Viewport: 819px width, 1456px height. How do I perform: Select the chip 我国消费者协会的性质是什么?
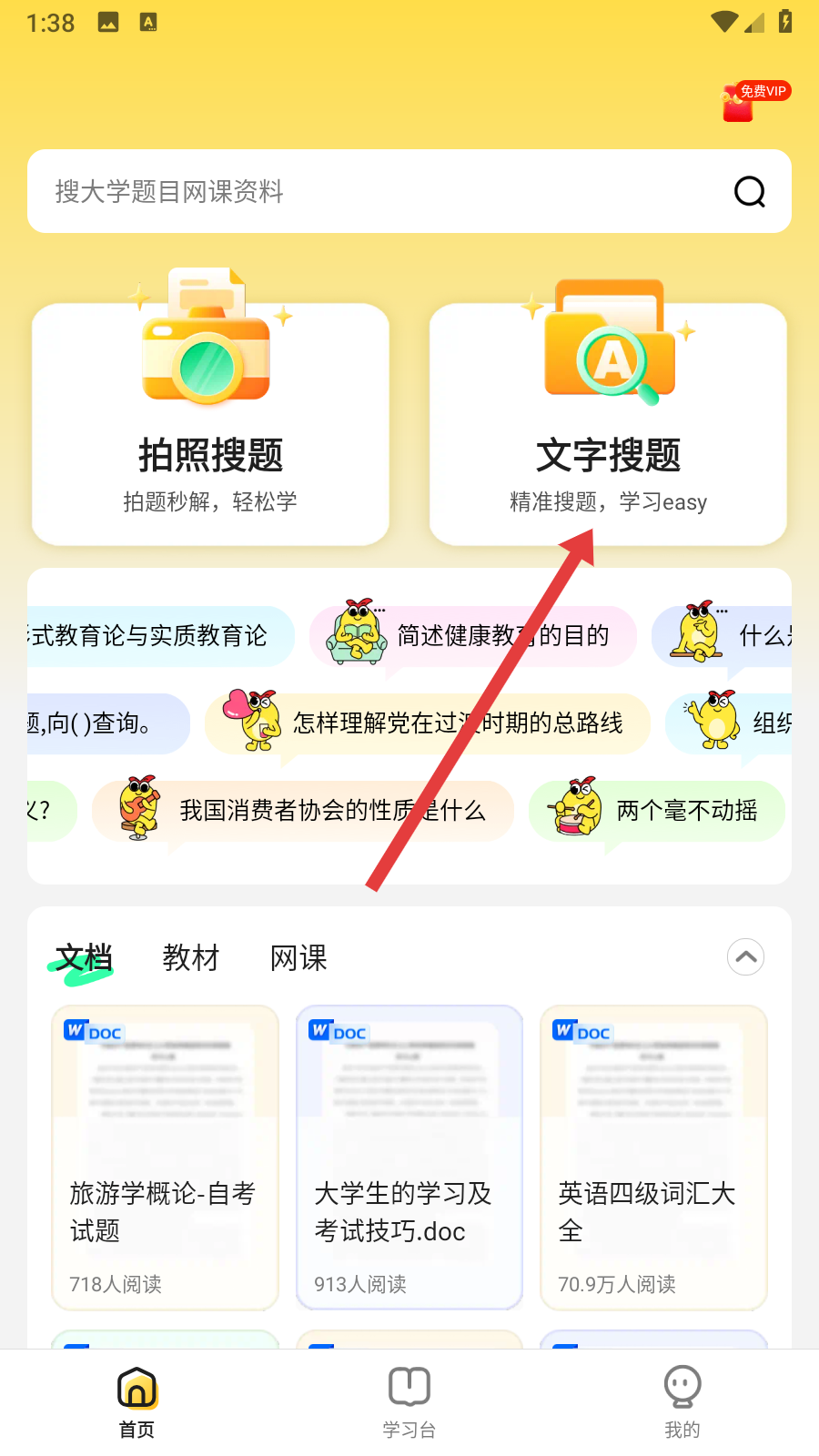[303, 810]
